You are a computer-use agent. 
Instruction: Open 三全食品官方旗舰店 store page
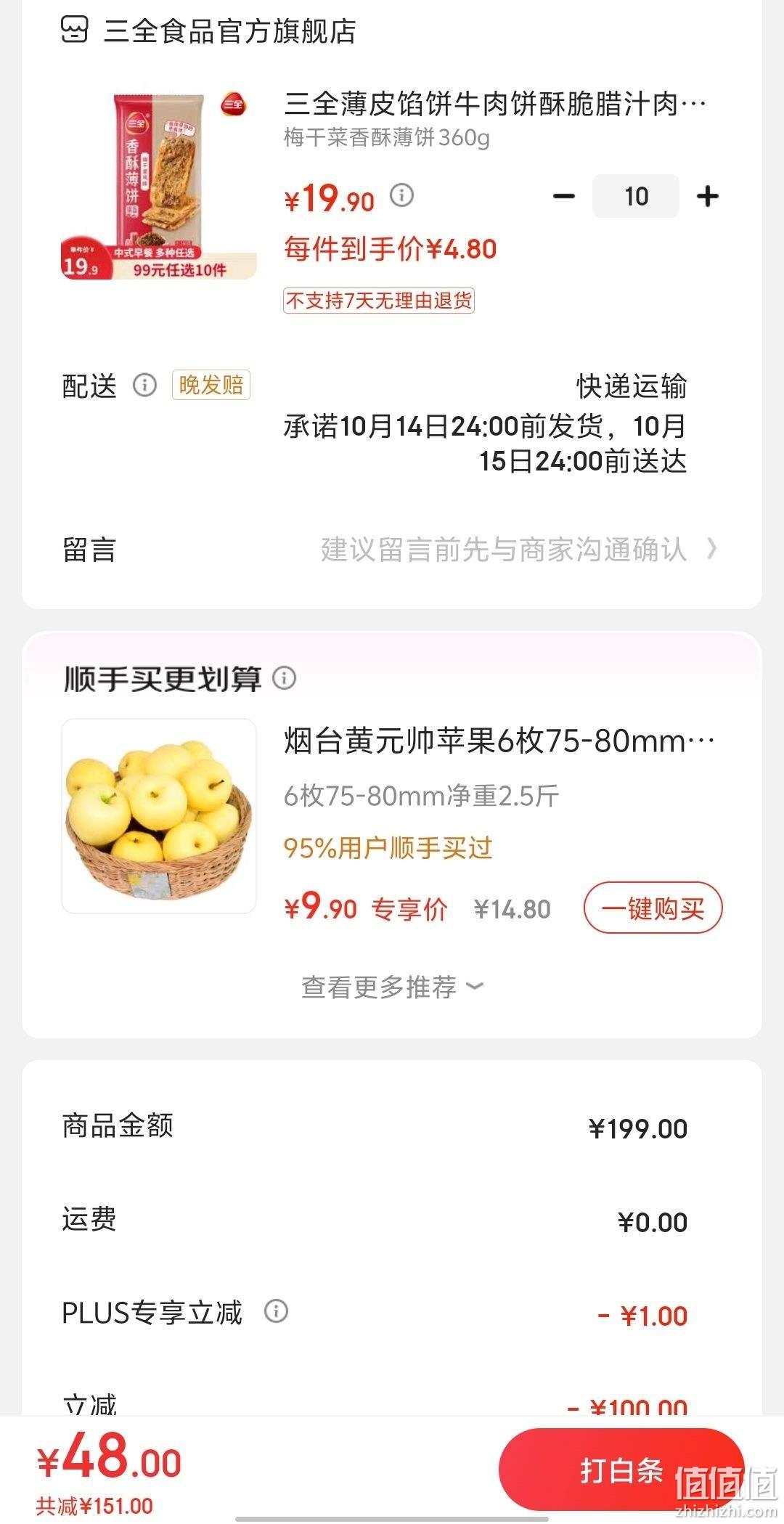point(209,31)
